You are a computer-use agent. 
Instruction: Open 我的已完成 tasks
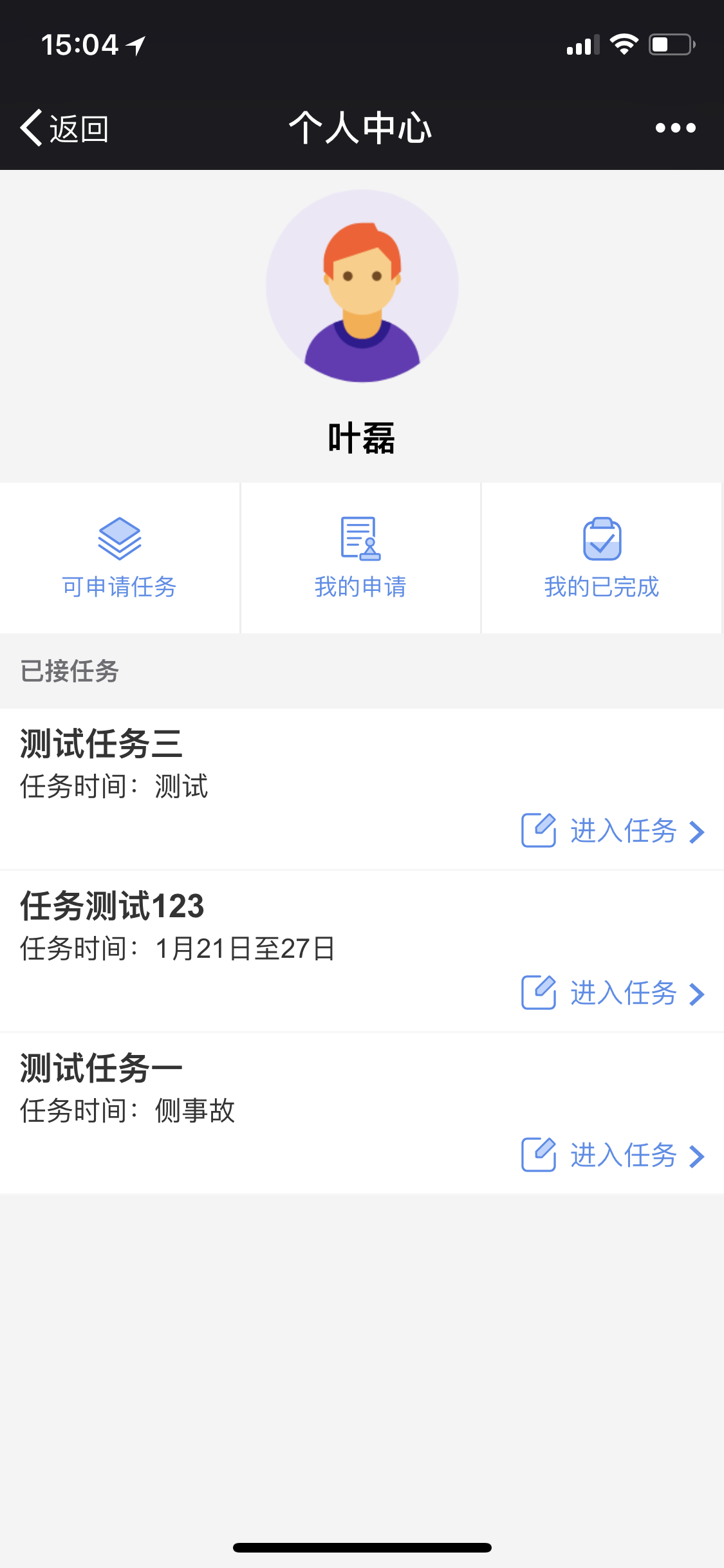pos(602,558)
